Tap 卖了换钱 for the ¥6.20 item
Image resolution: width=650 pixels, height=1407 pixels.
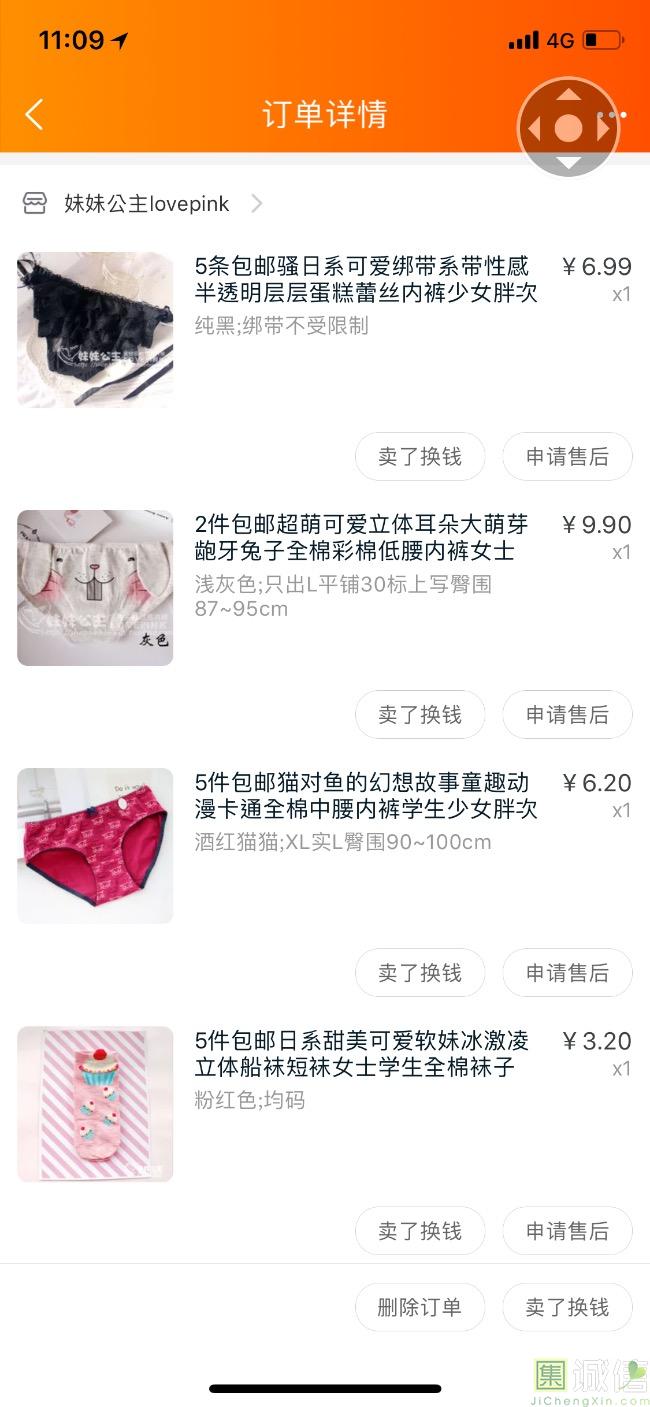click(420, 973)
